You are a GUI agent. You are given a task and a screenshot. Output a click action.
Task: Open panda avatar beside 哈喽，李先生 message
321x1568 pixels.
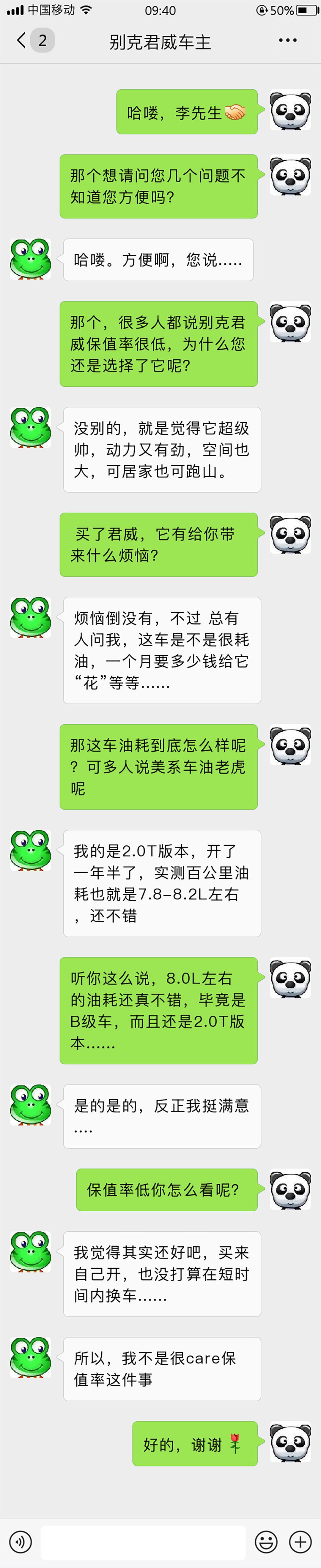click(291, 110)
